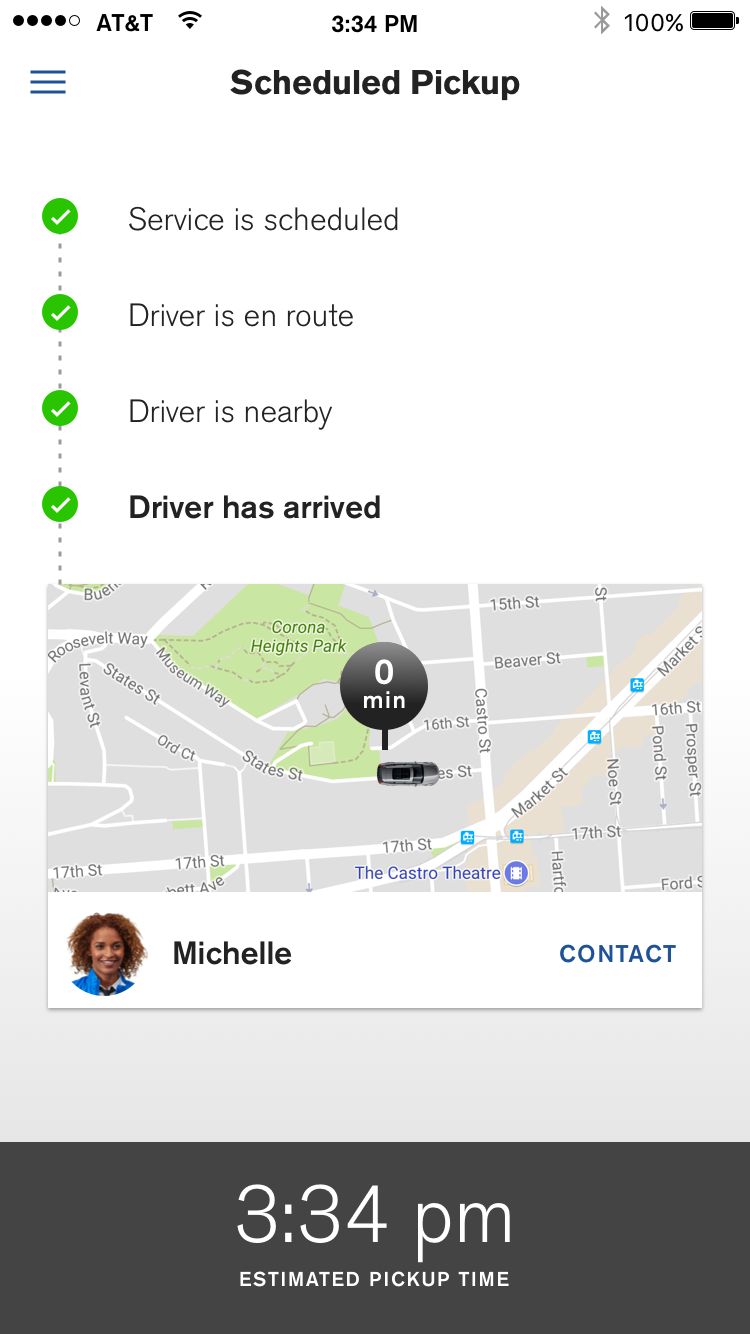This screenshot has width=750, height=1334.
Task: Tap the checkmark next to Service is scheduled
Action: click(x=59, y=216)
